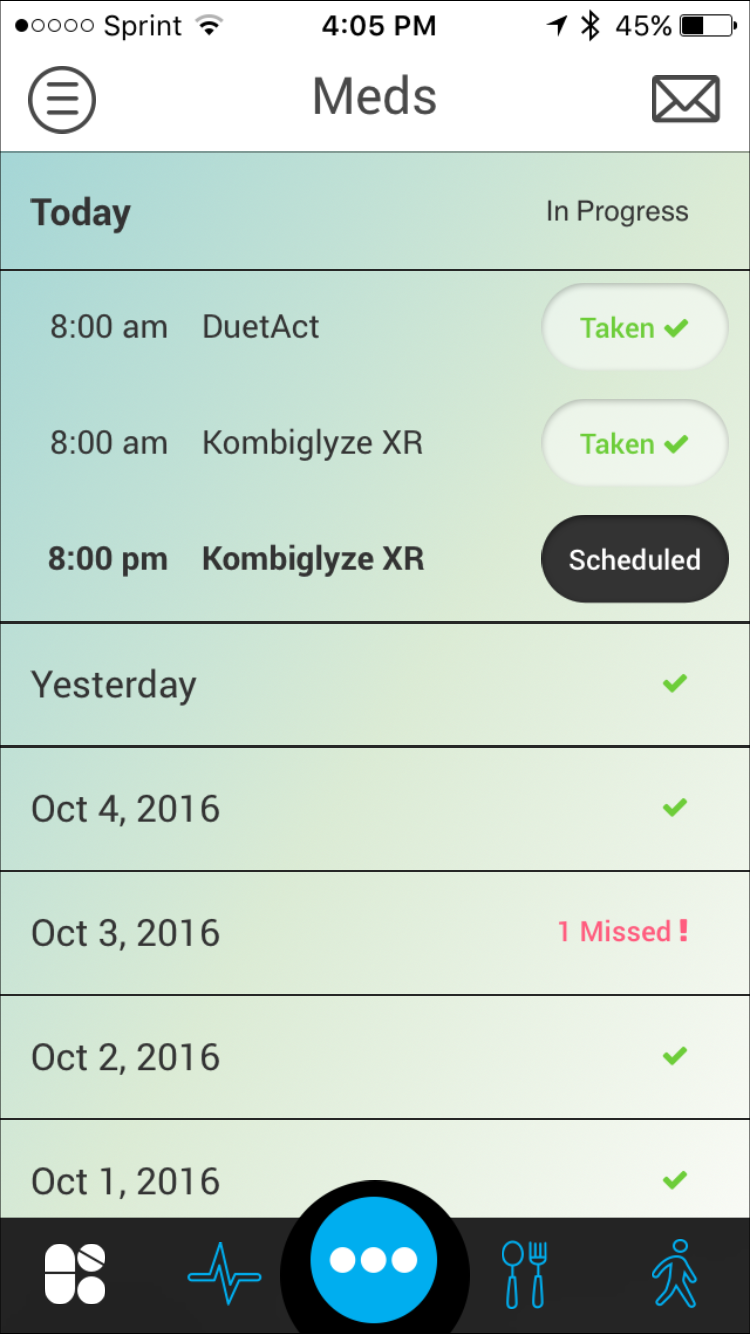Tap the blue three-dots center button
The width and height of the screenshot is (750, 1334).
coord(374,1260)
